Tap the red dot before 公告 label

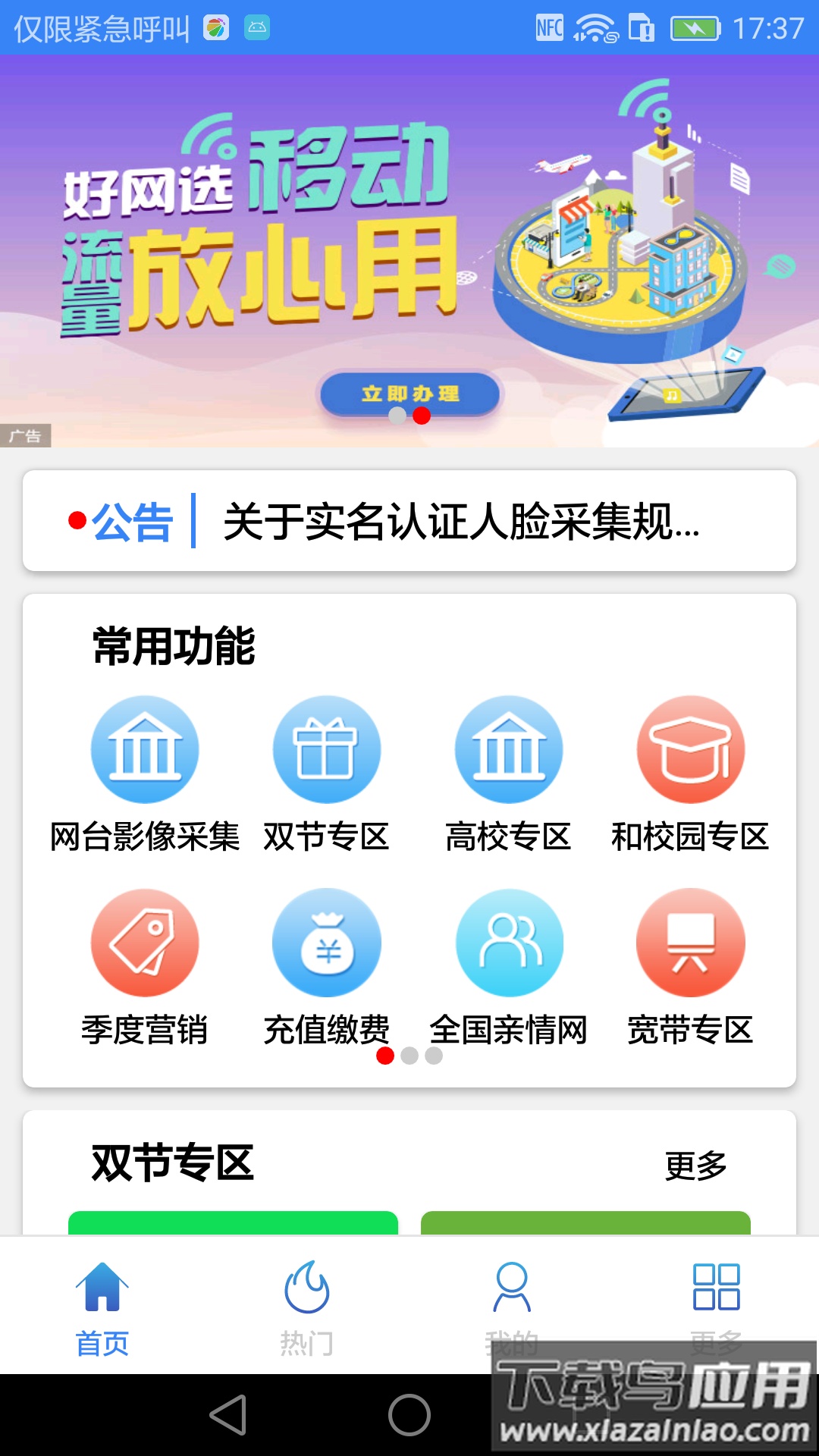[77, 519]
